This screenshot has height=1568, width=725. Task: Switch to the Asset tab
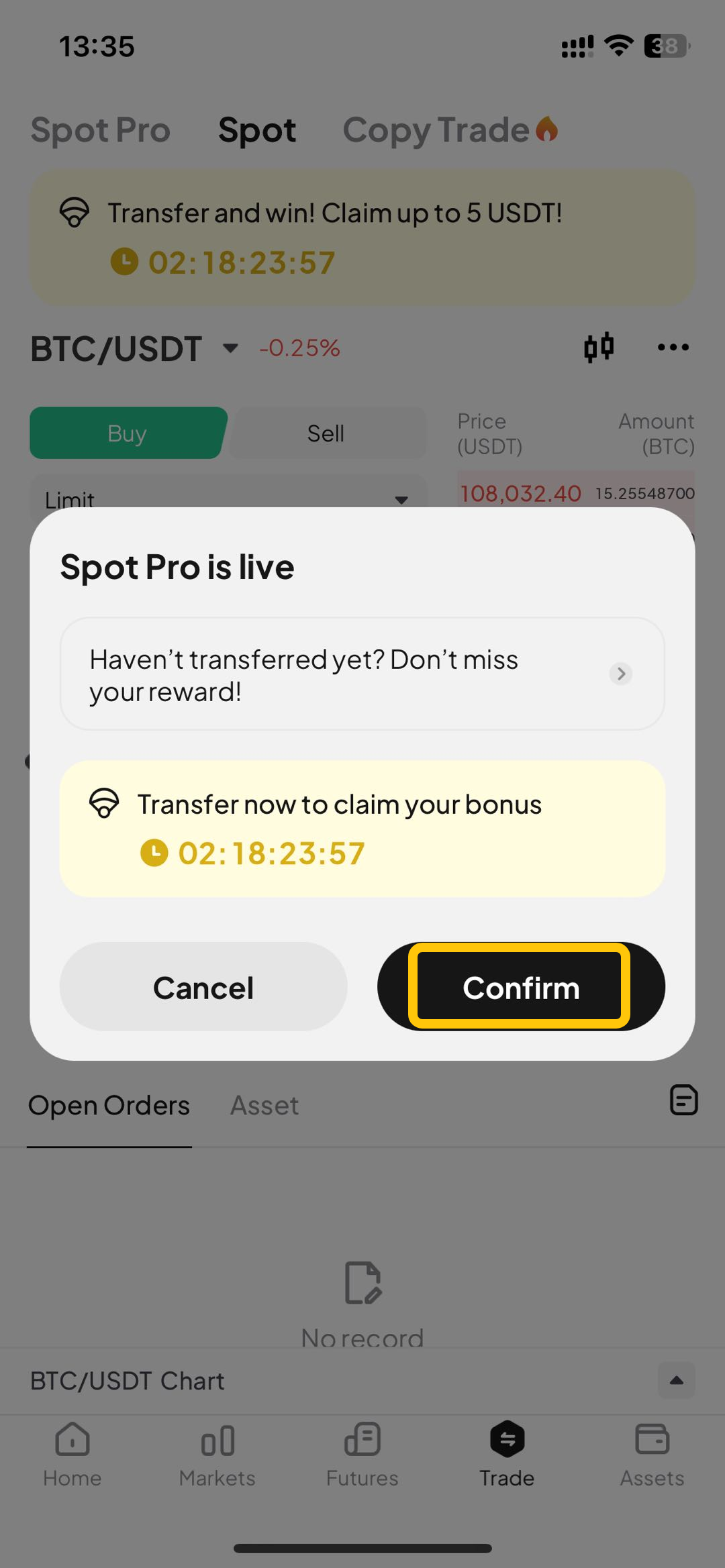click(264, 1106)
